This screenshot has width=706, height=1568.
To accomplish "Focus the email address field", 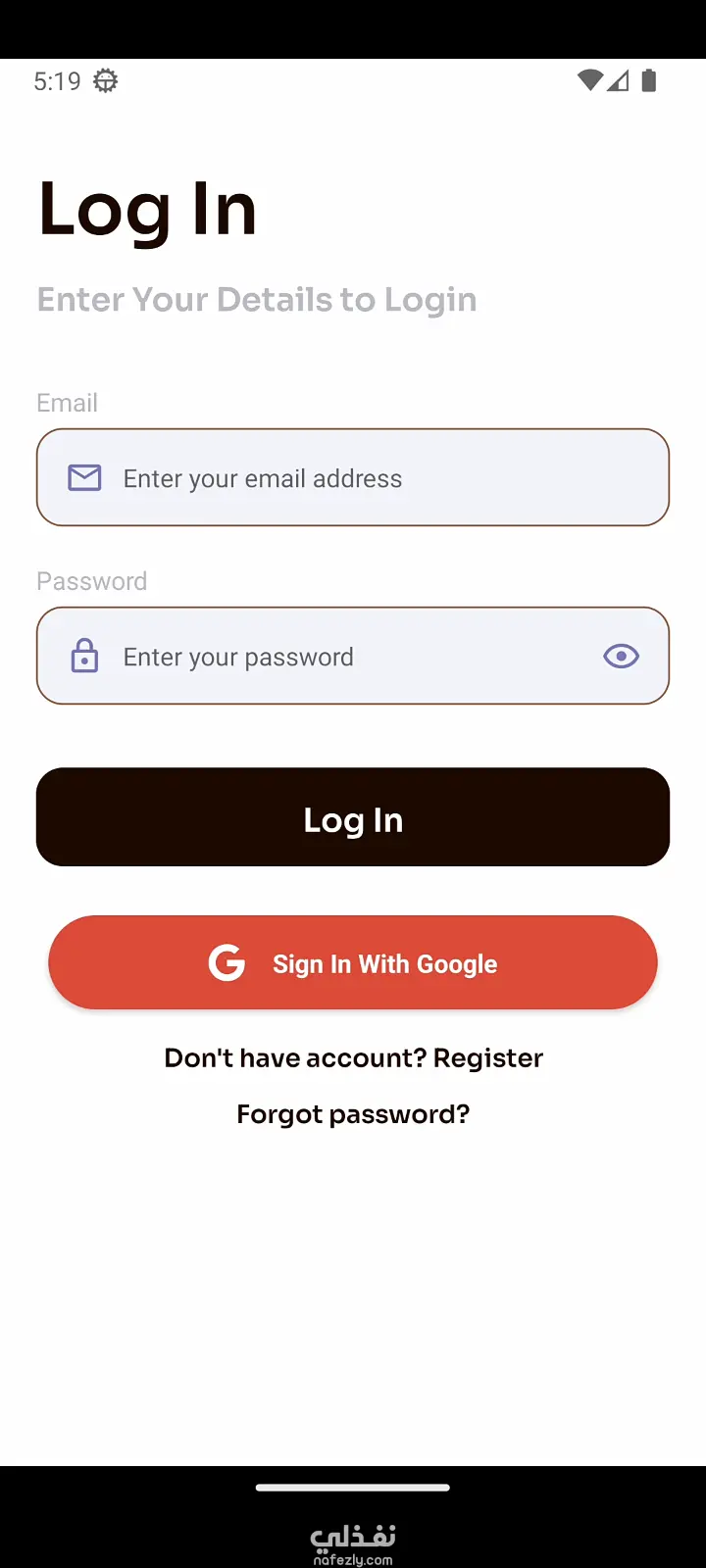I will [353, 478].
